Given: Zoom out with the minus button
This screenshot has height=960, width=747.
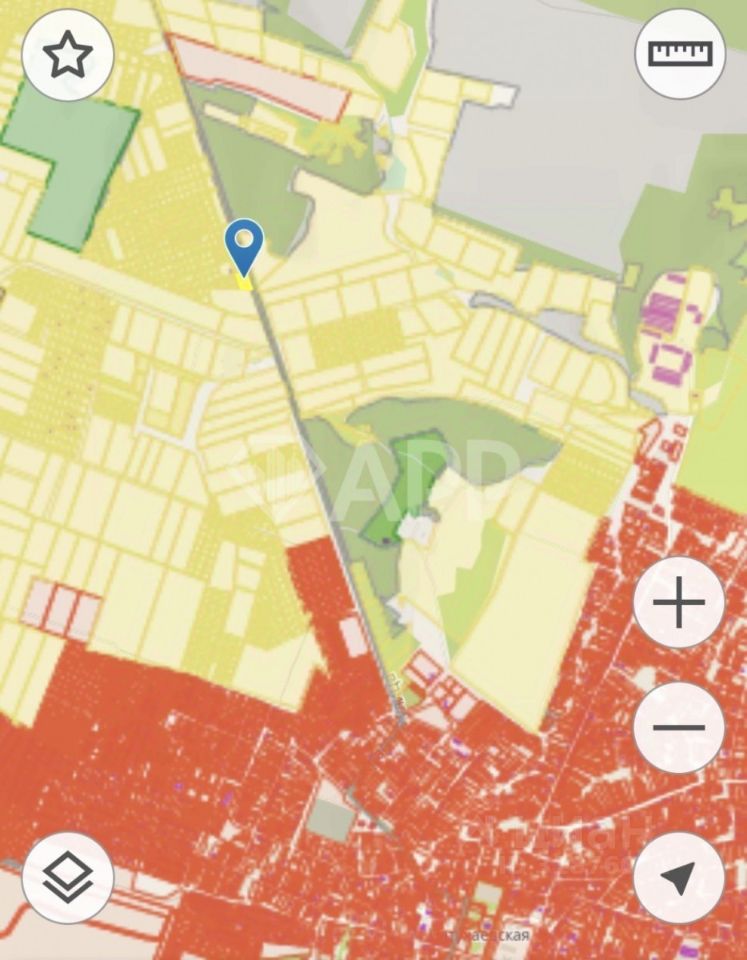Looking at the screenshot, I should tap(679, 727).
